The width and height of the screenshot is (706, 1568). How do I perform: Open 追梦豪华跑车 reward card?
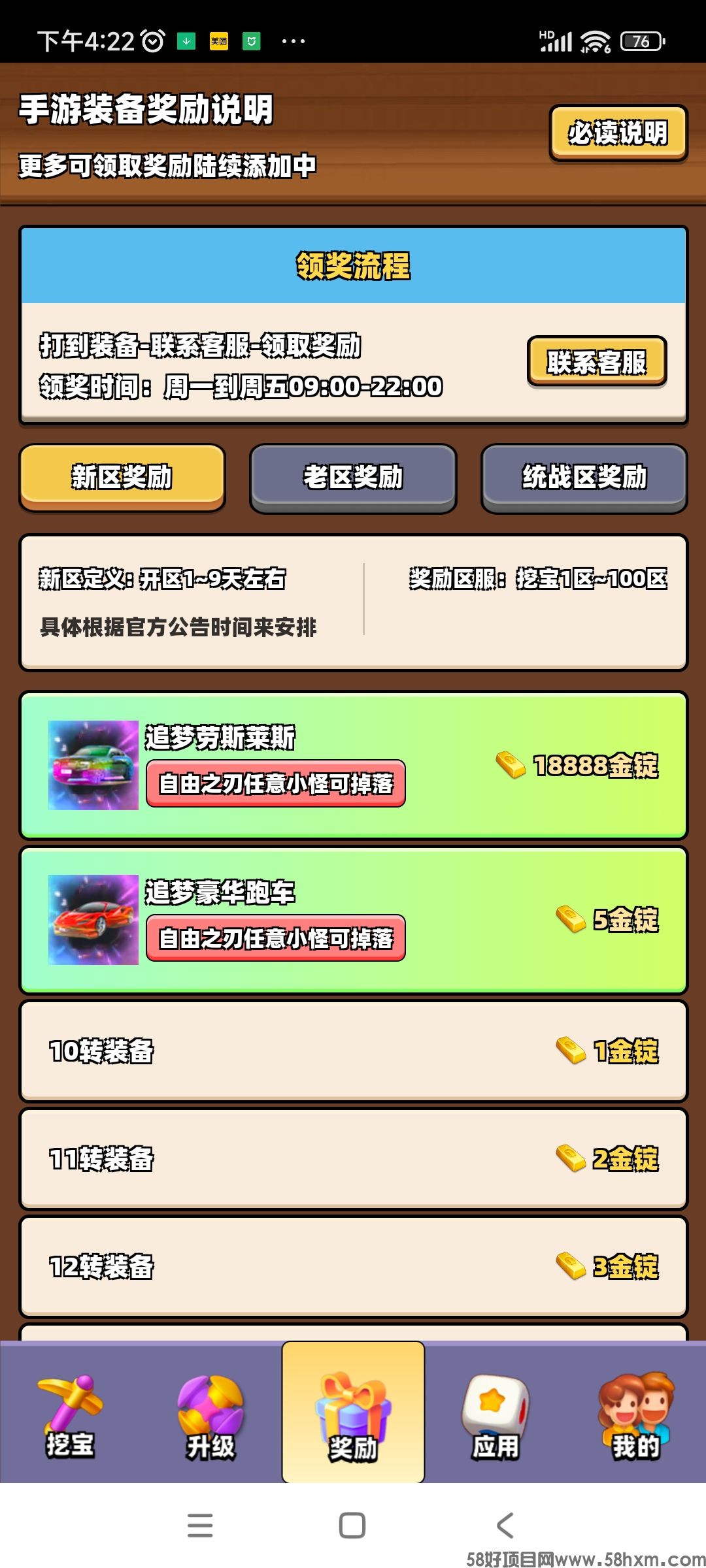353,919
